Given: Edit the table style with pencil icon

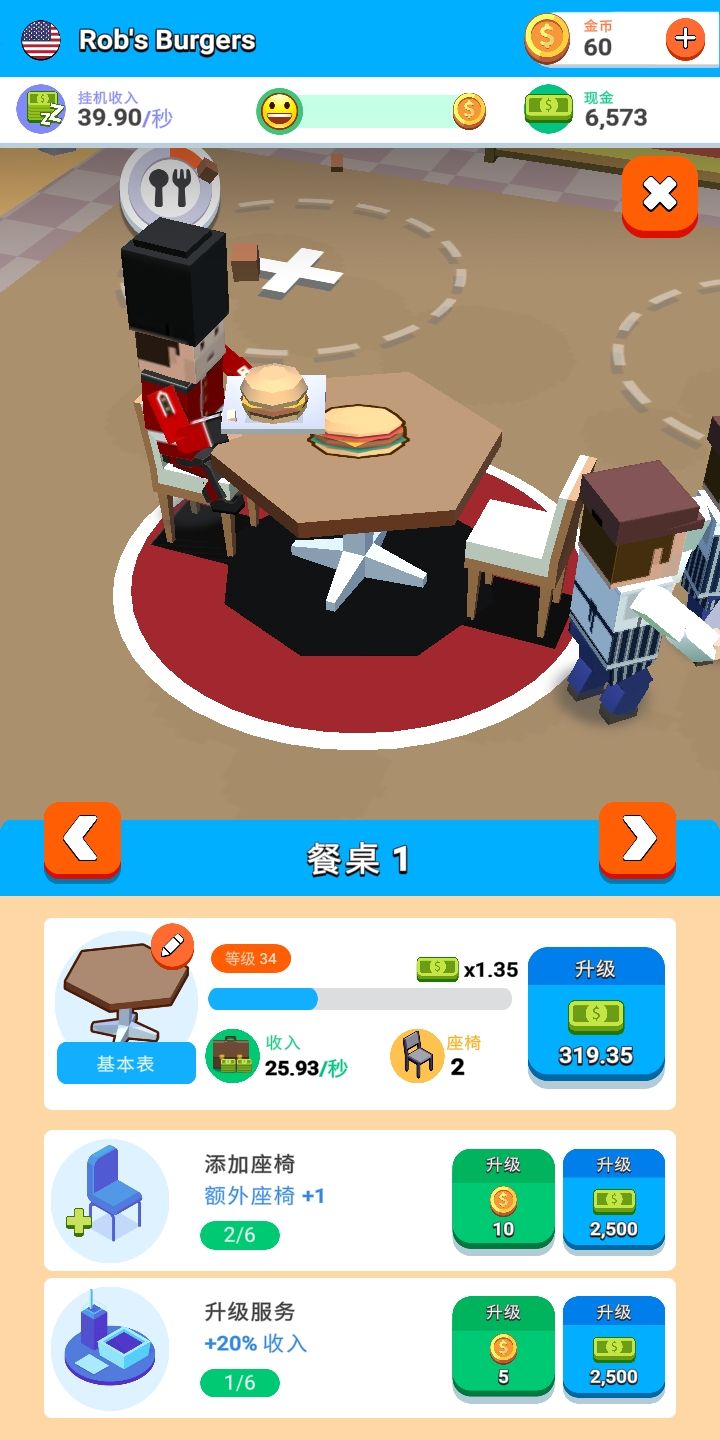Looking at the screenshot, I should click(x=172, y=946).
